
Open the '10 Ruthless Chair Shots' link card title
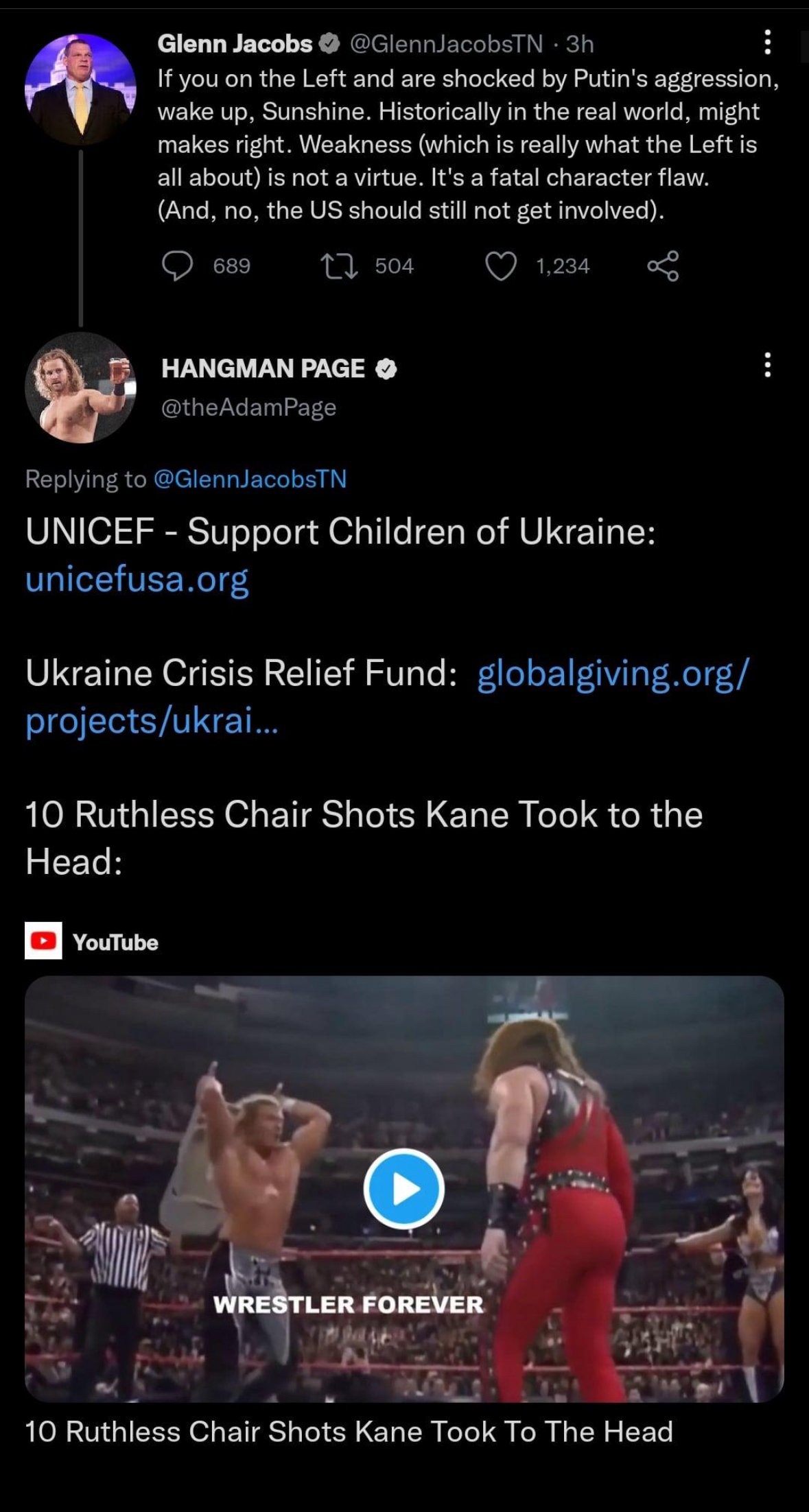[349, 1432]
